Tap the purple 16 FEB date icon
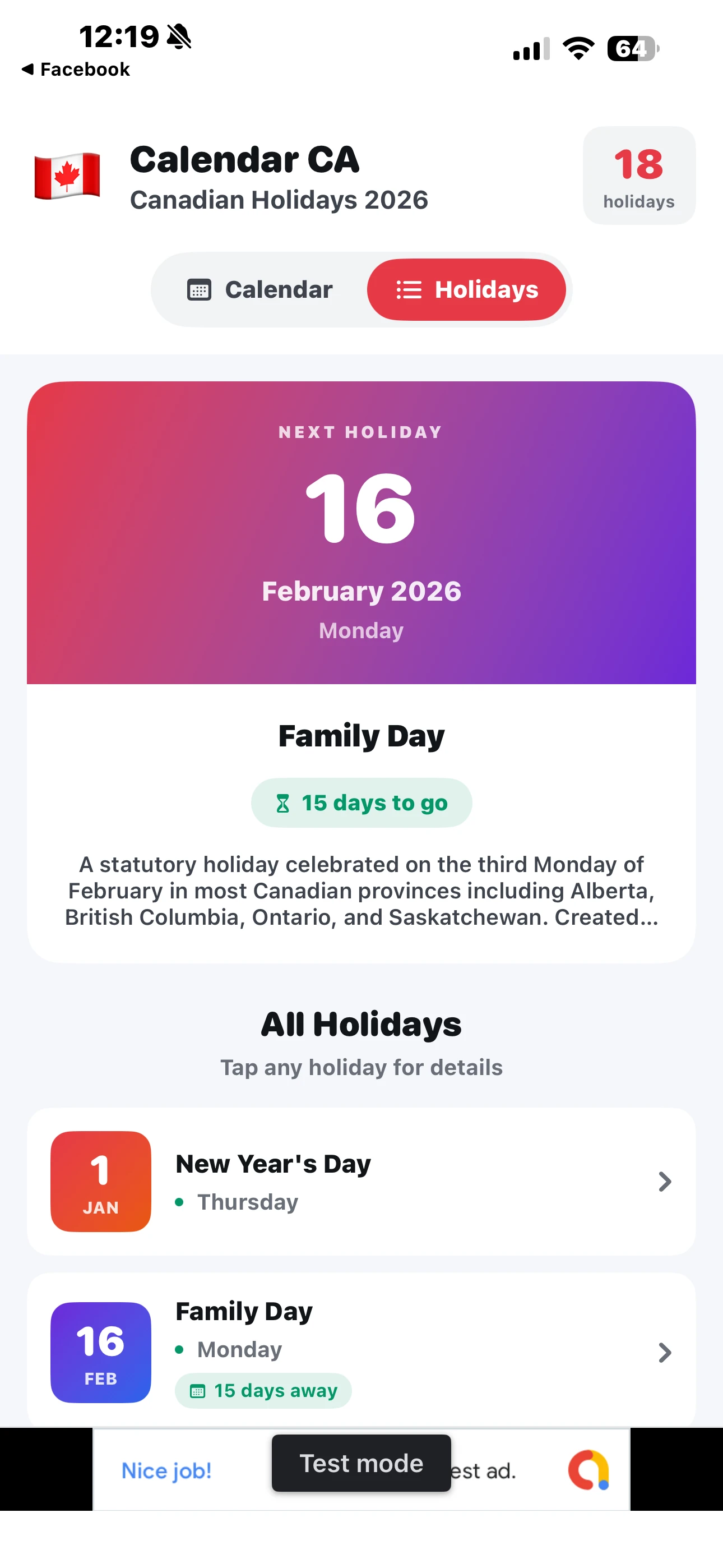This screenshot has height=1568, width=723. (100, 1353)
